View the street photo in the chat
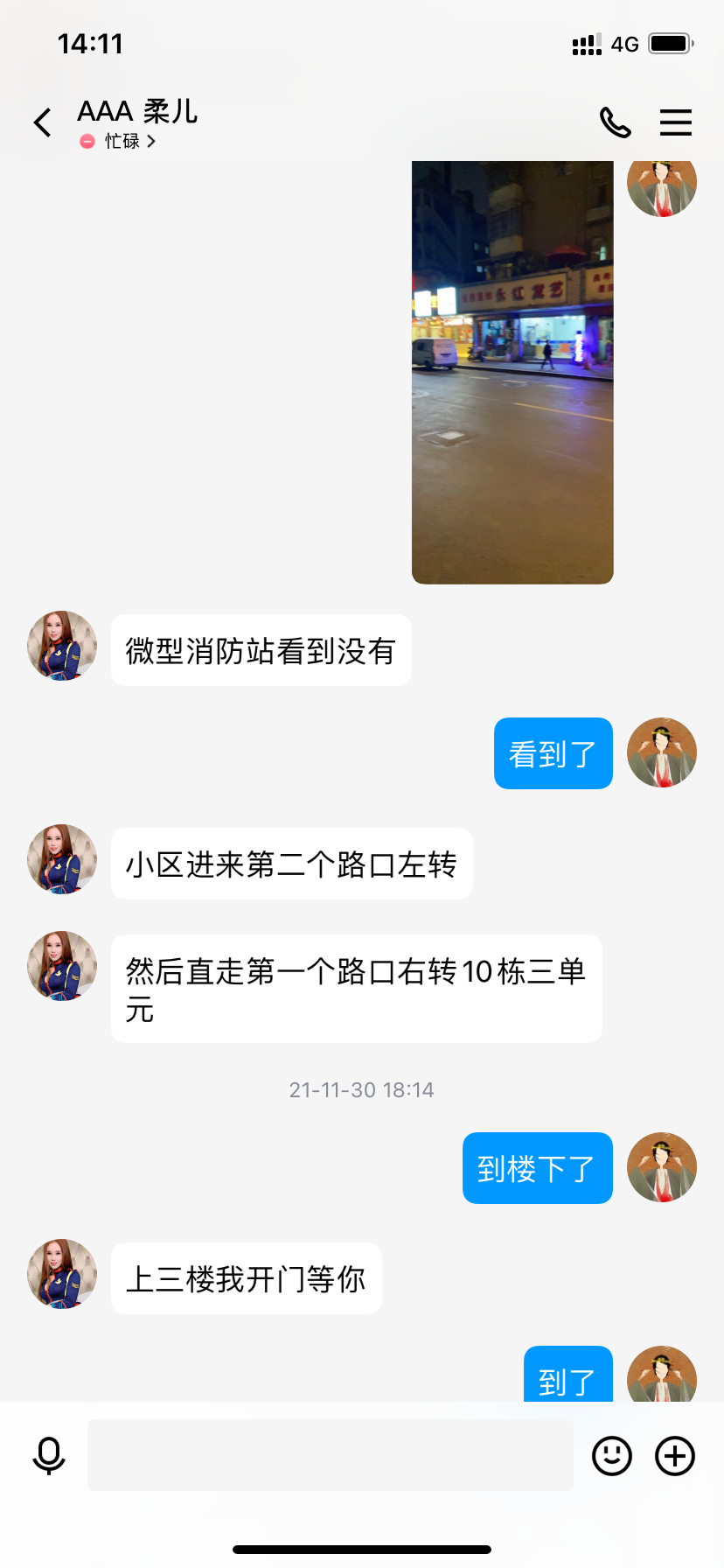 pos(512,372)
